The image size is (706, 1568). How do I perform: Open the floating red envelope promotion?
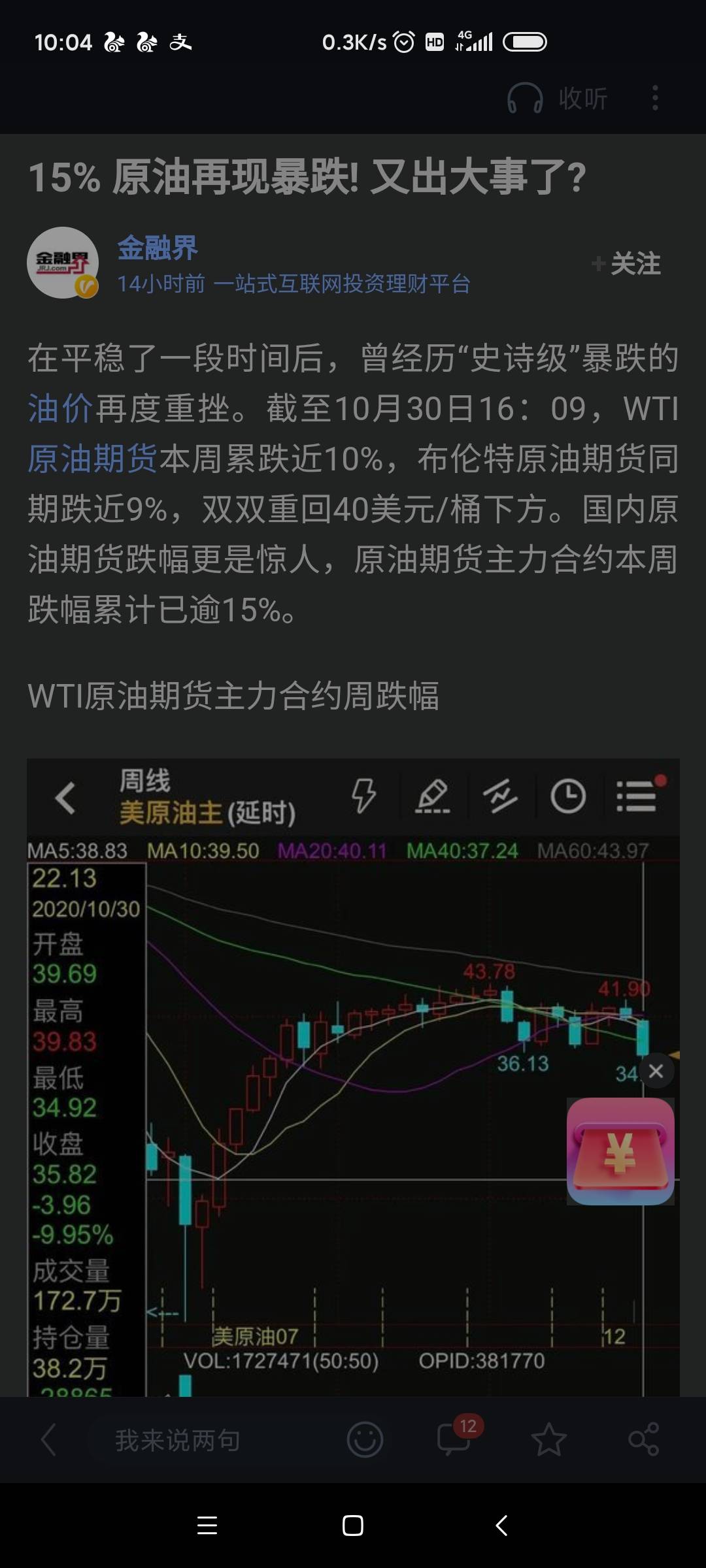620,1151
